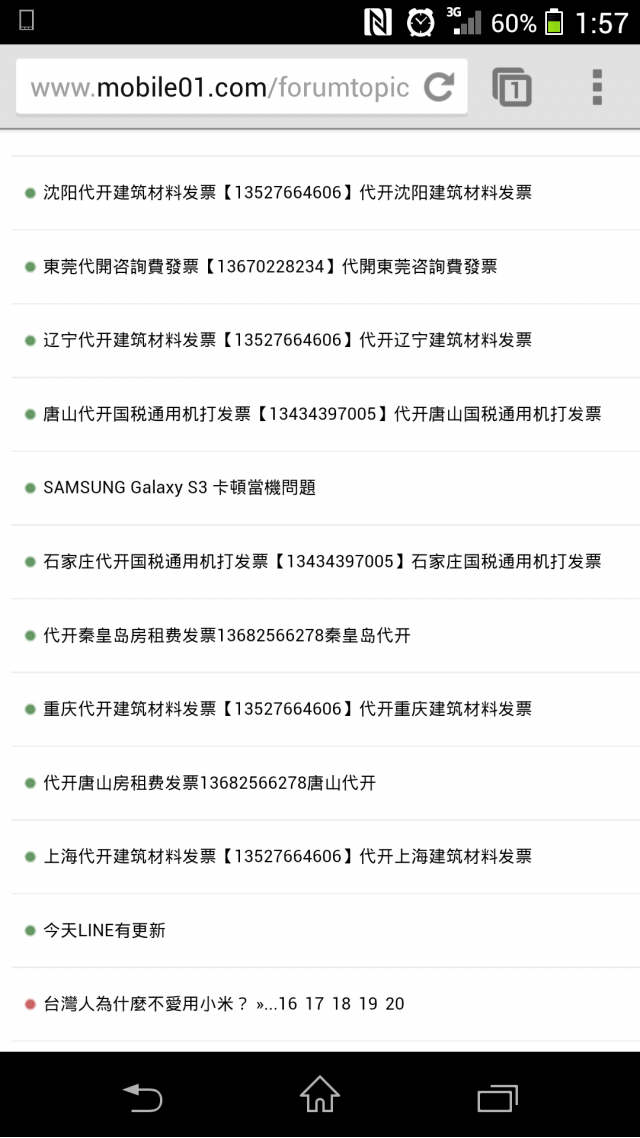This screenshot has width=640, height=1138.
Task: Open Chrome's overflow menu
Action: 597,87
